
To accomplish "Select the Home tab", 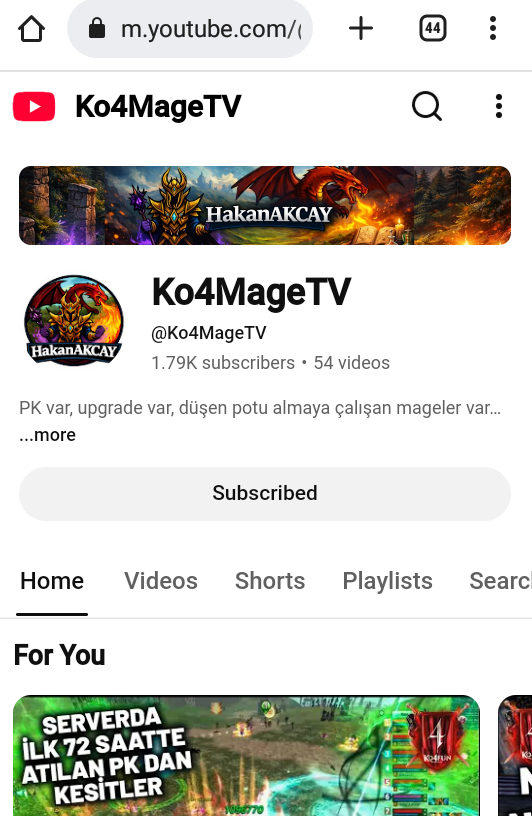I will [52, 581].
